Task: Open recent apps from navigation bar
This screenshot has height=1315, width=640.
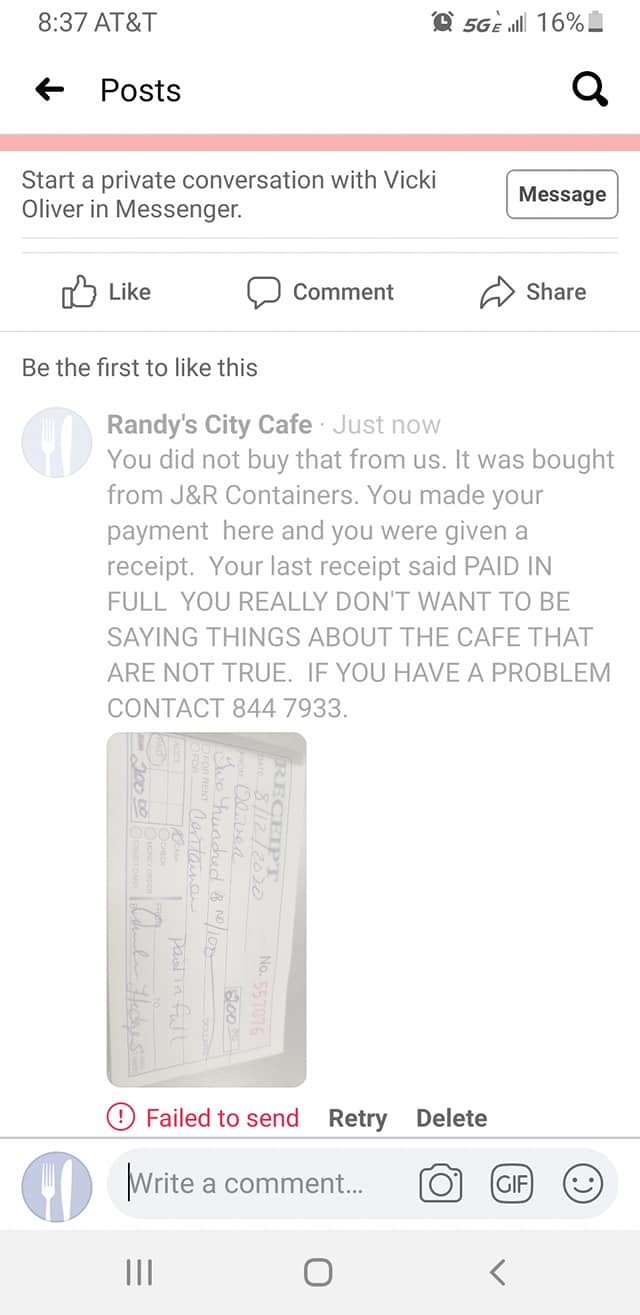Action: [139, 1272]
